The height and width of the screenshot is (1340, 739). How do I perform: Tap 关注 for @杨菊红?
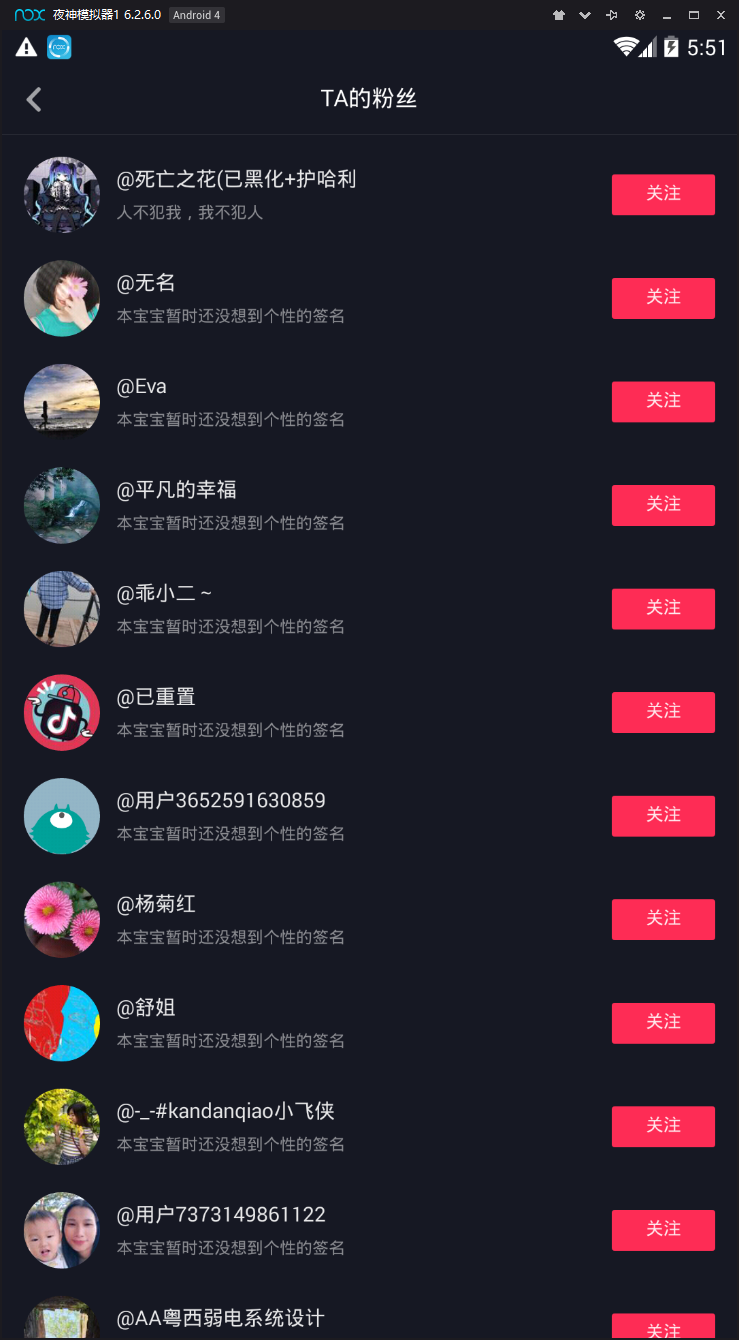click(x=663, y=919)
